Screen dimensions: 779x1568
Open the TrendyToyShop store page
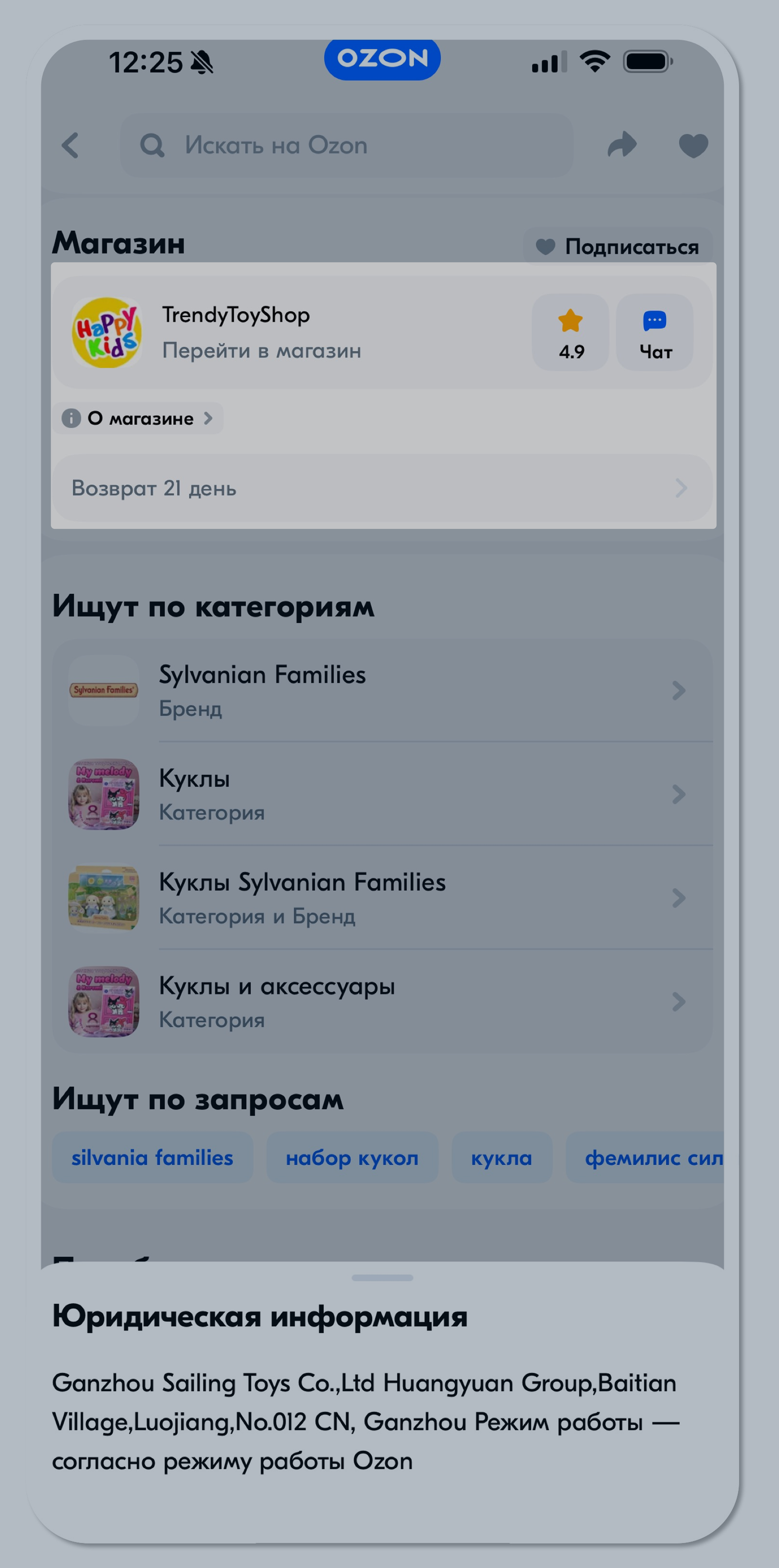click(x=292, y=332)
